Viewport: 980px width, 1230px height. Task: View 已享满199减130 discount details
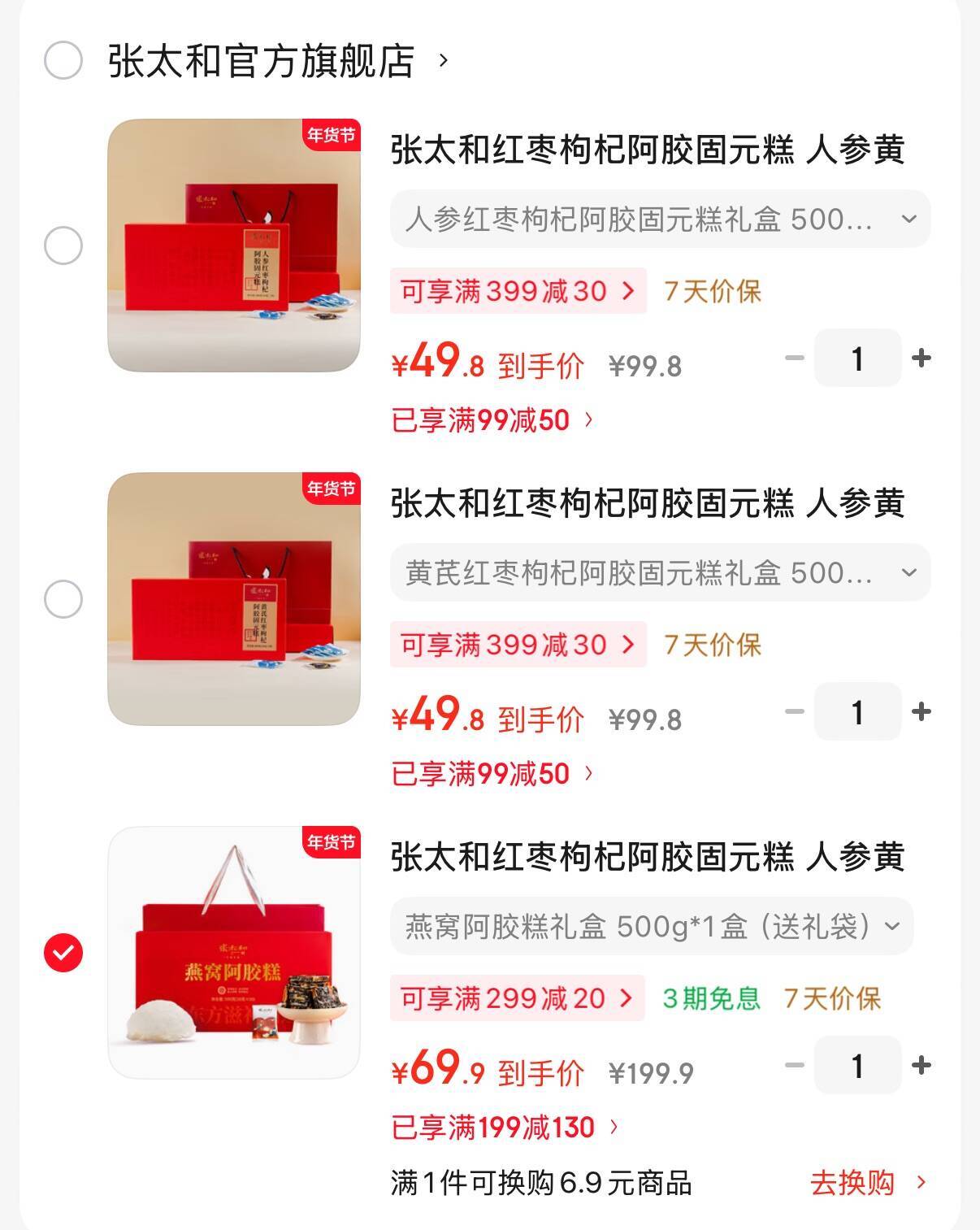(505, 1128)
